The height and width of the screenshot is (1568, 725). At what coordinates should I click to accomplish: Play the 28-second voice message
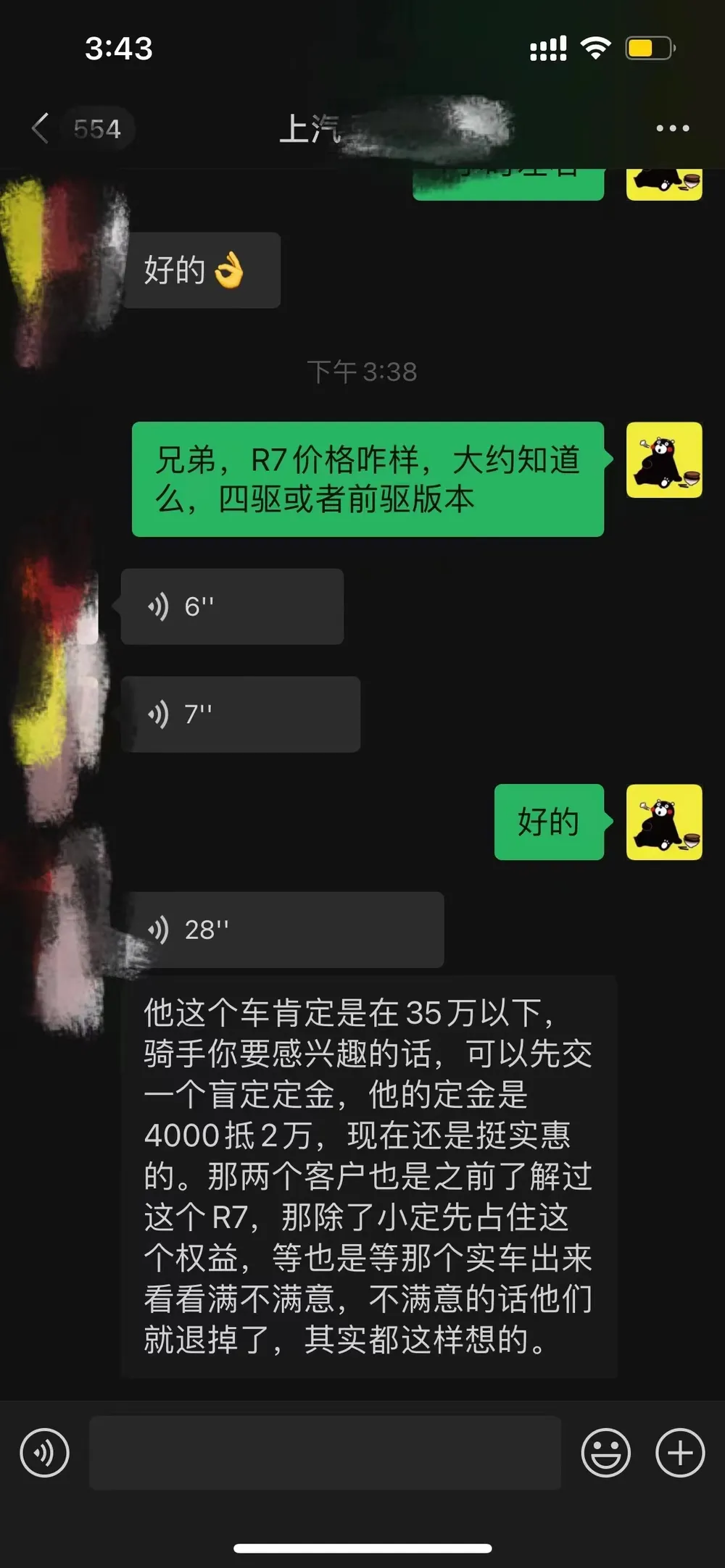click(x=285, y=929)
